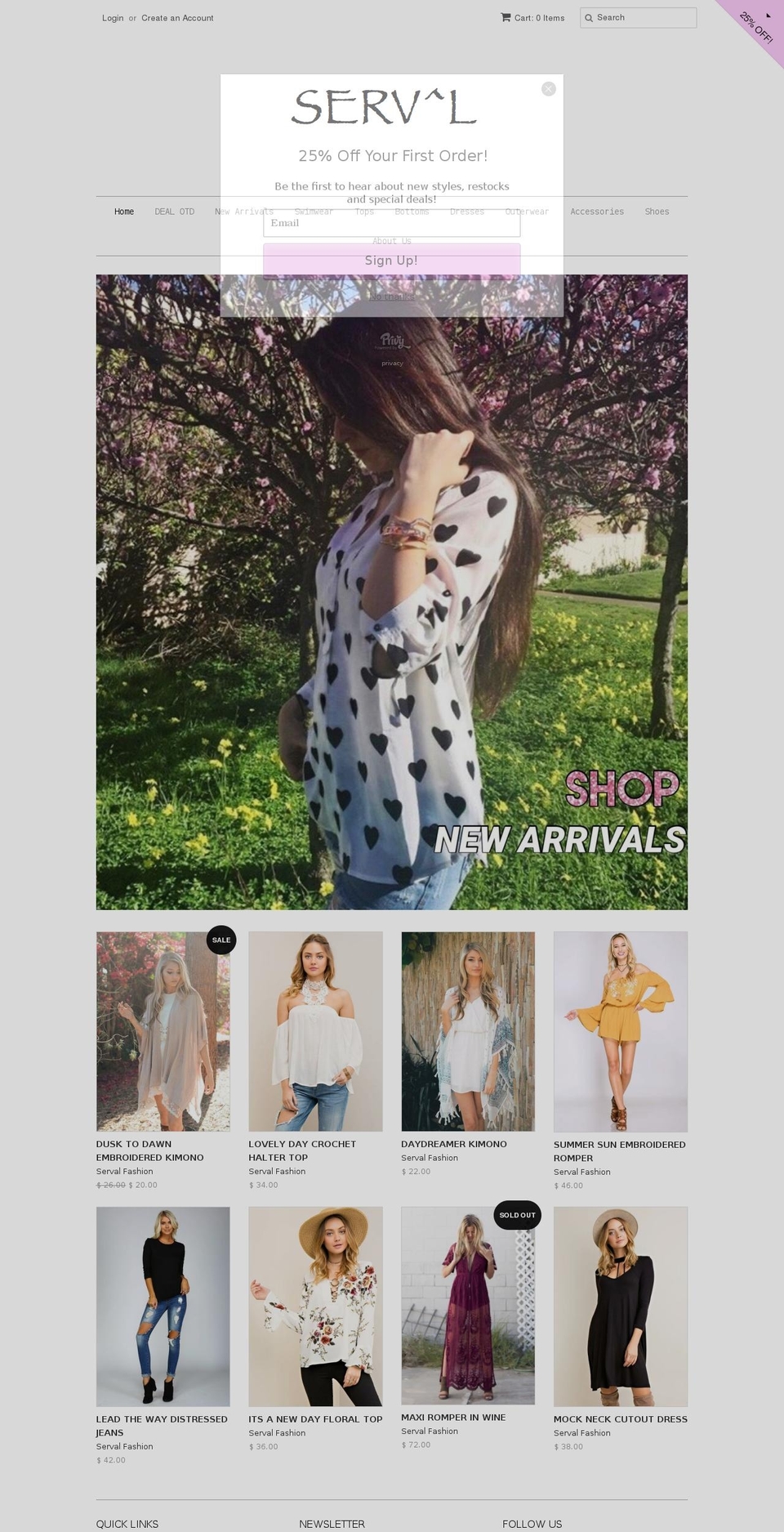Viewport: 784px width, 1532px height.
Task: Open the Dresses navigation tab
Action: (467, 212)
